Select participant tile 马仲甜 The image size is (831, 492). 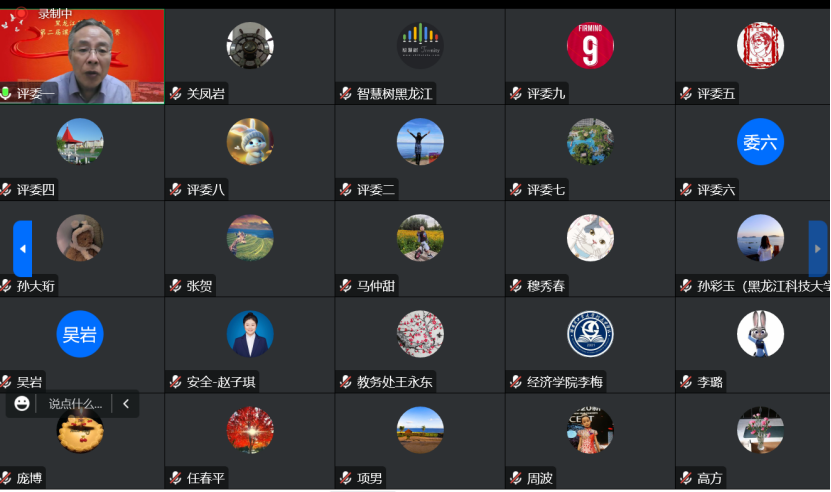pyautogui.click(x=420, y=246)
